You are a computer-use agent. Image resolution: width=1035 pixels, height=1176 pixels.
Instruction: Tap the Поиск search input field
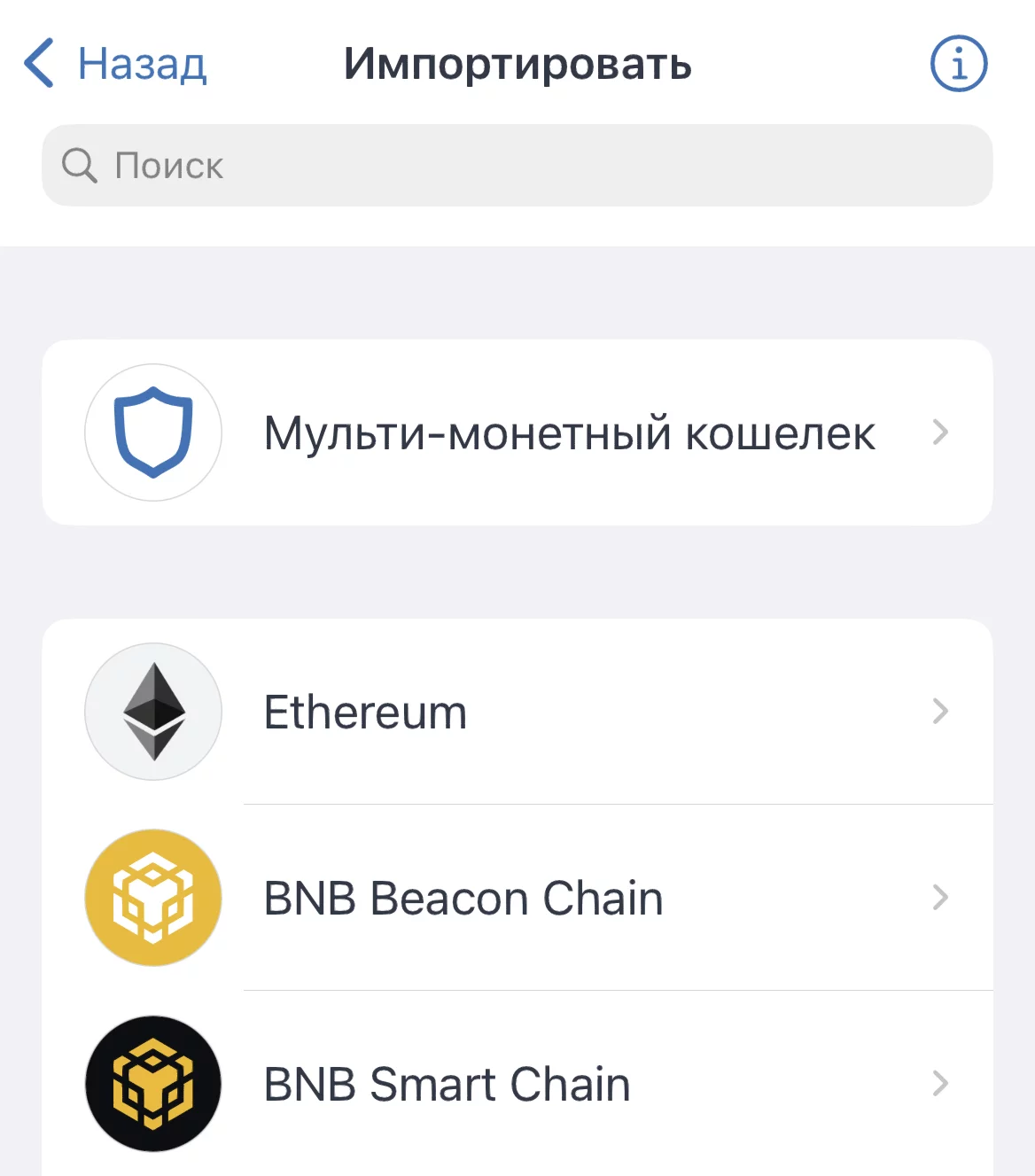click(x=517, y=165)
